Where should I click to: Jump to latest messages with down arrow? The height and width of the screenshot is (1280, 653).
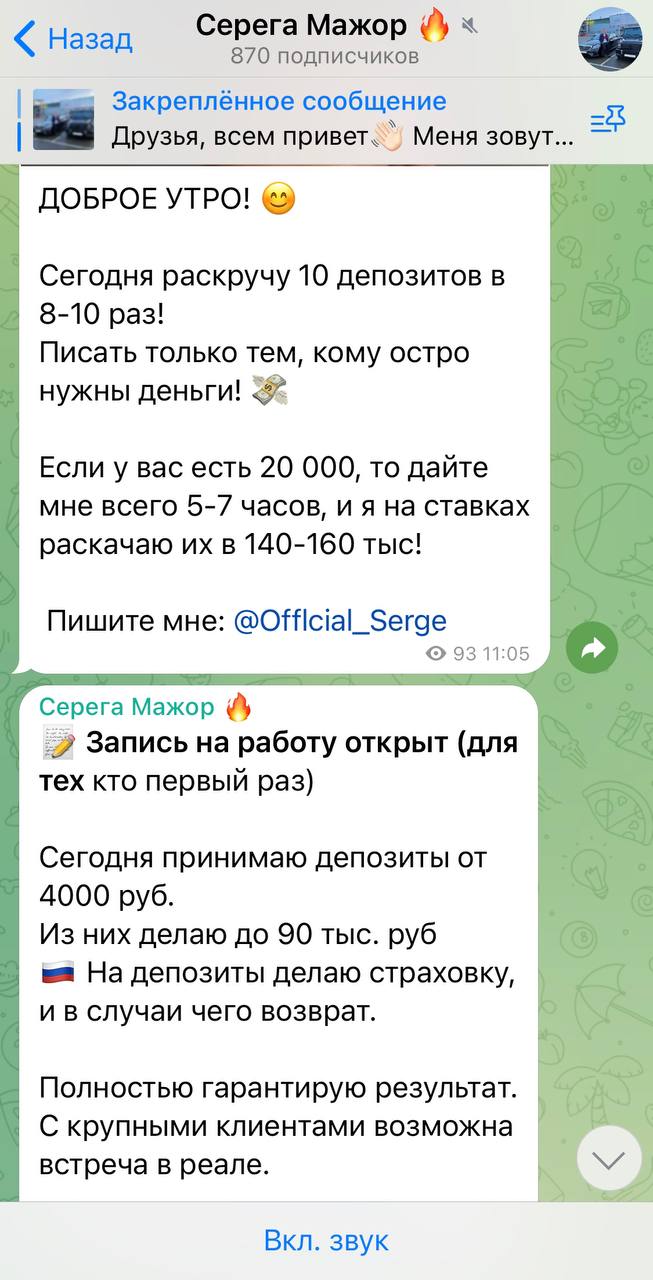pyautogui.click(x=609, y=1159)
